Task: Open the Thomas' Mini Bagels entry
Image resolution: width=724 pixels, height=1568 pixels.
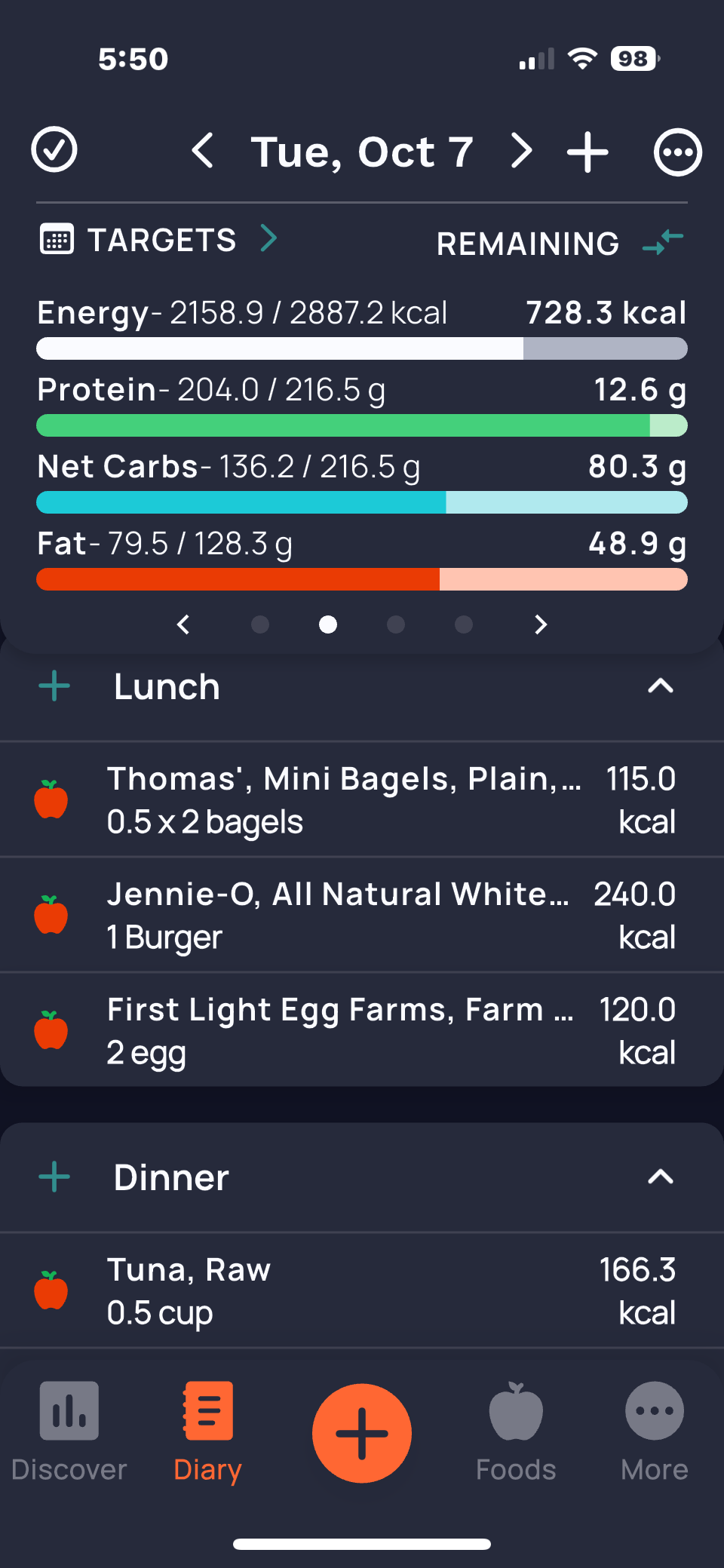Action: point(362,800)
